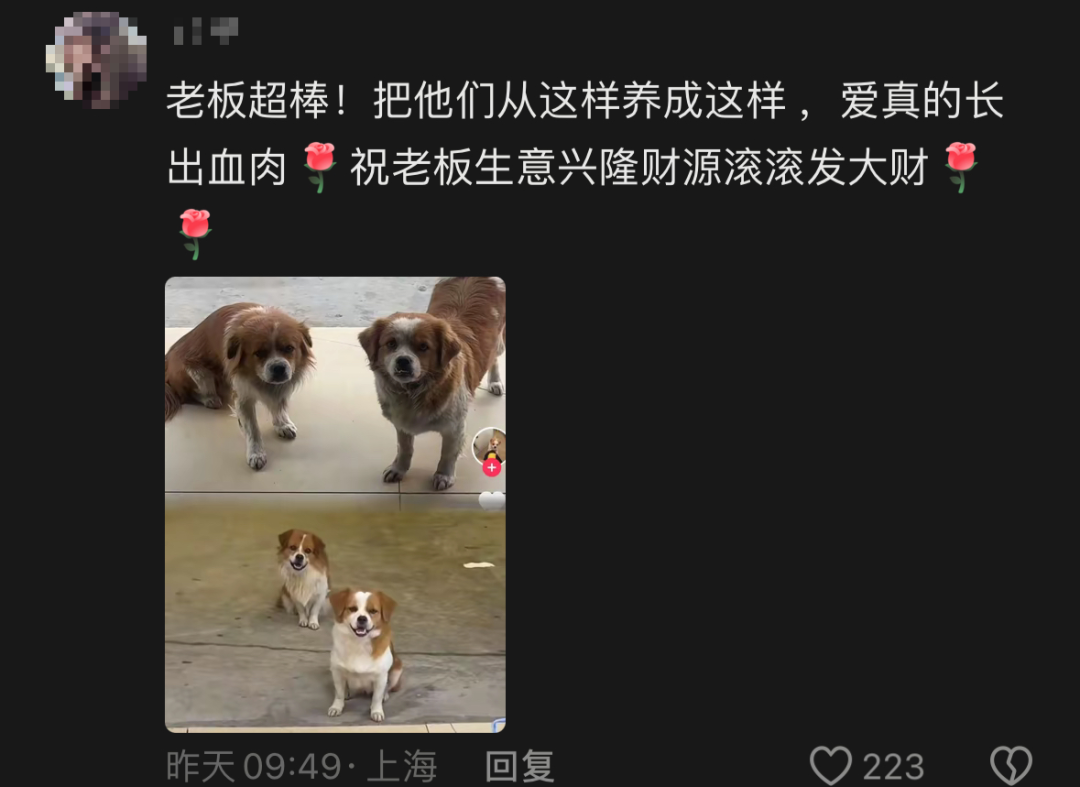
Task: Open the commenter's profile avatar
Action: [x=96, y=58]
